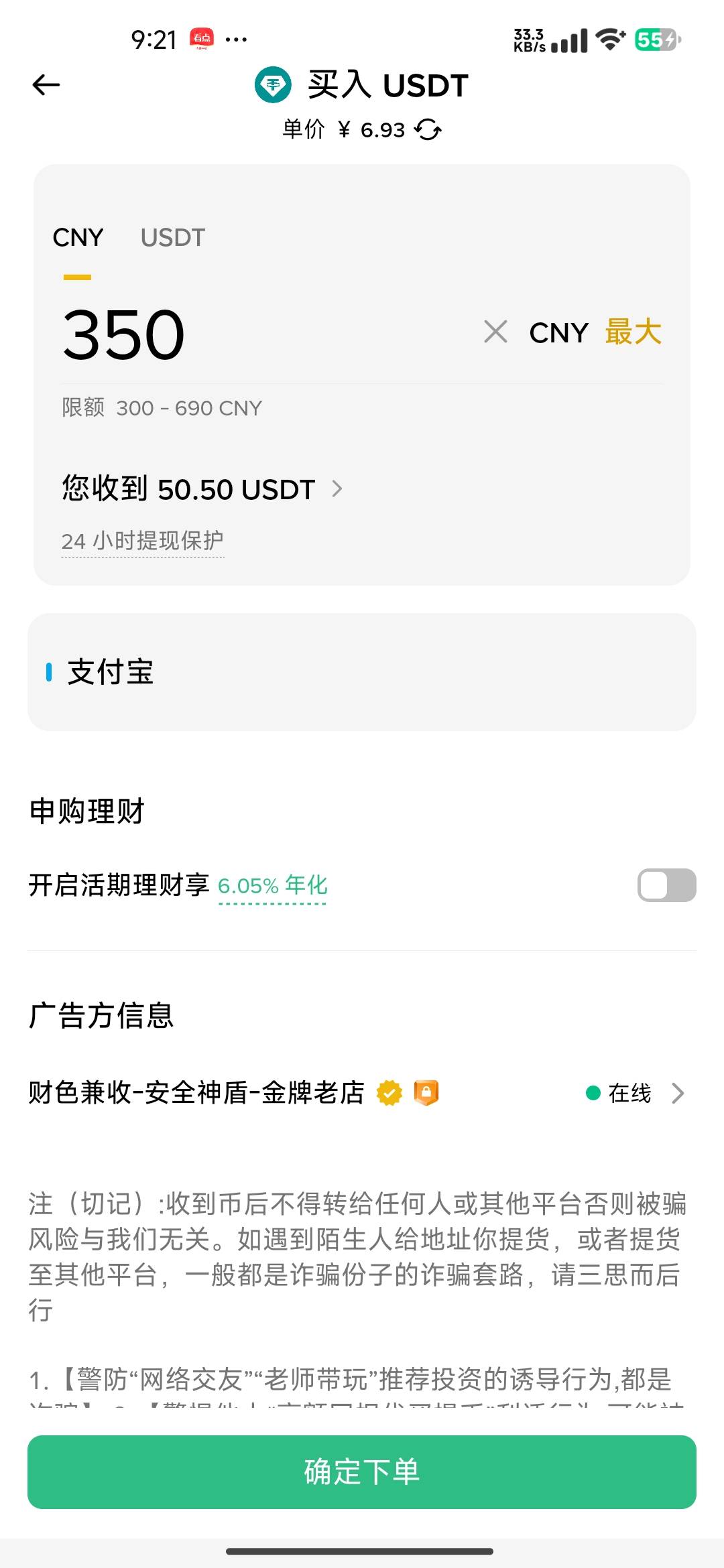Enable the 活期理财 auto-subscribe switch
This screenshot has width=724, height=1568.
click(x=666, y=885)
